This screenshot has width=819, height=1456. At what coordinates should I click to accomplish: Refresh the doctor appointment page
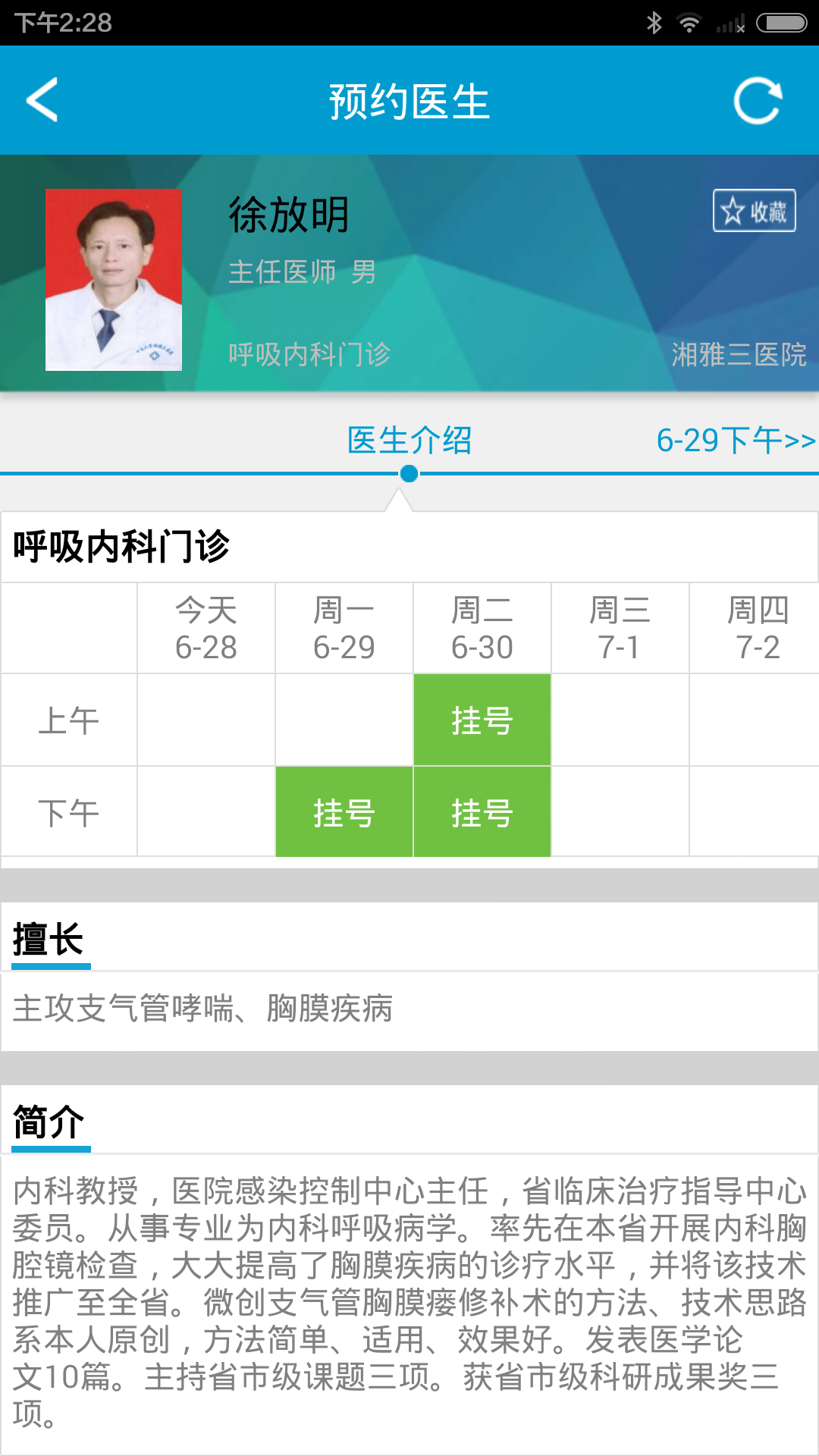758,101
